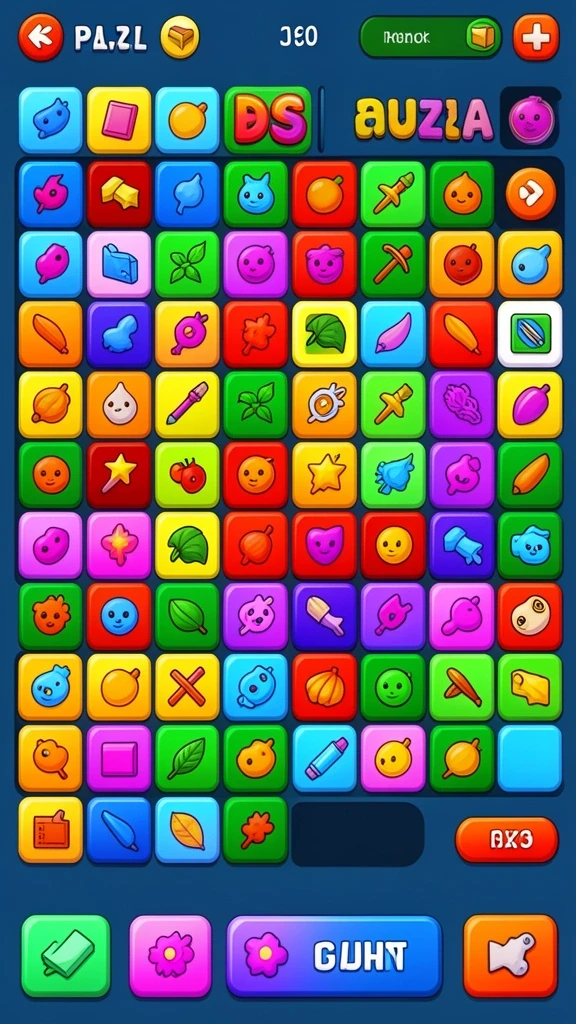
Task: Tap the red BX3 button
Action: click(x=506, y=839)
